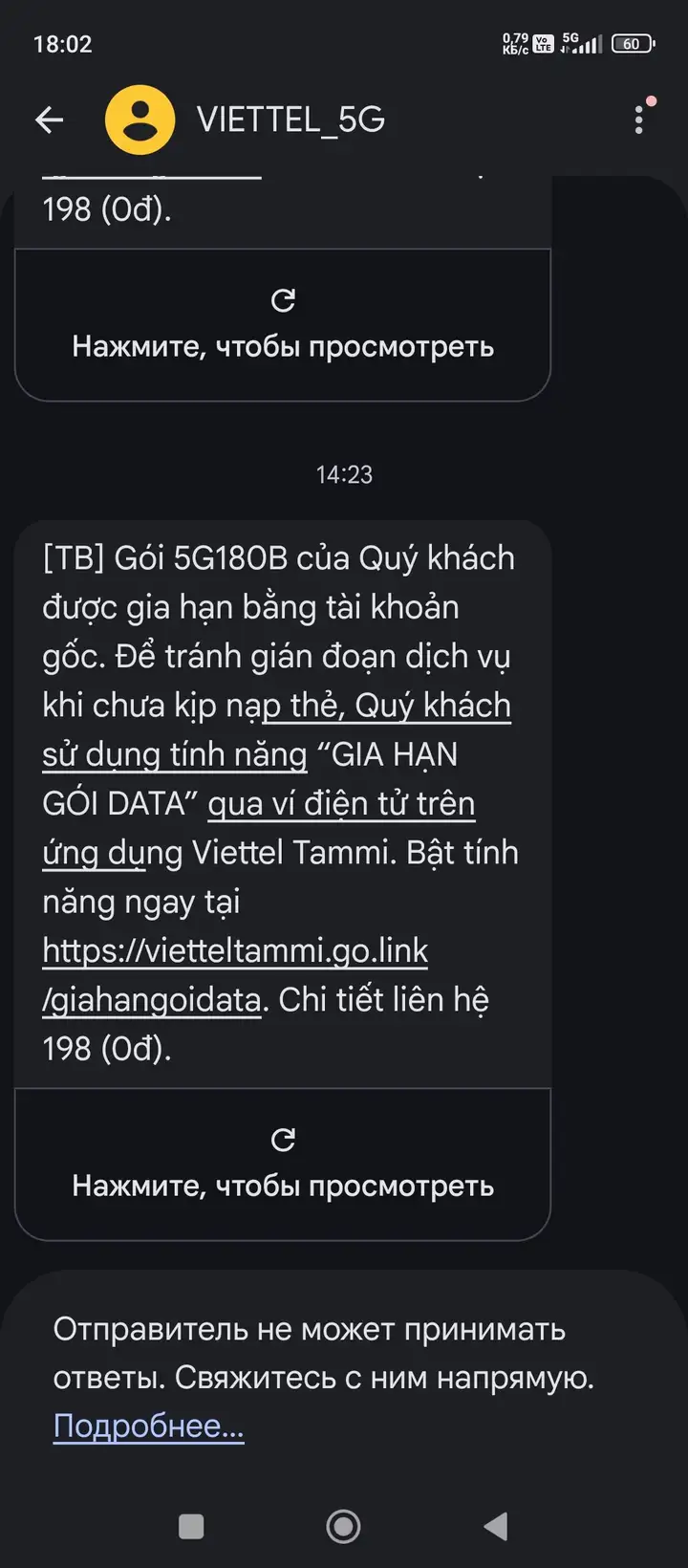688x1568 pixels.
Task: Open the vietteltammi.go.link/giahangoidata link
Action: (x=235, y=974)
